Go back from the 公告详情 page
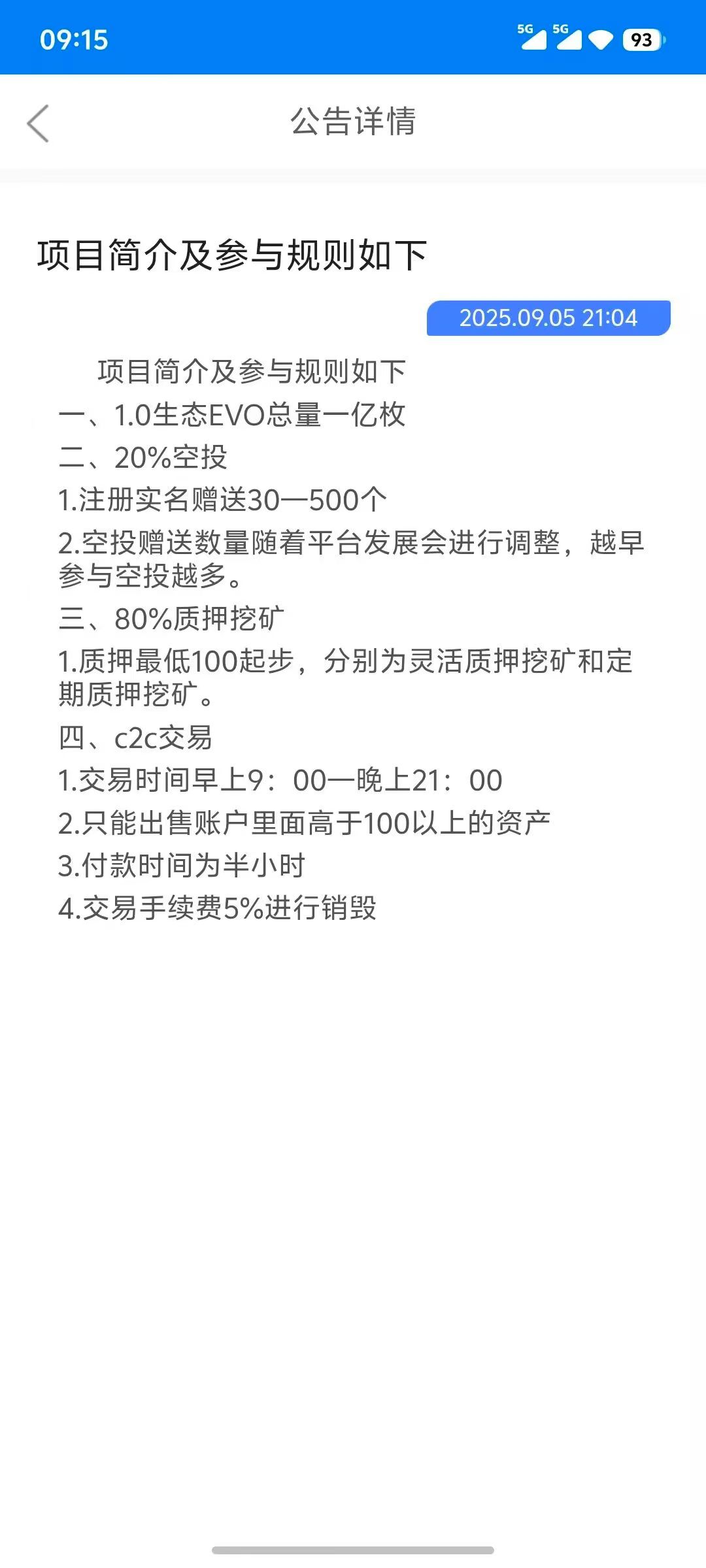The image size is (706, 1568). 38,123
